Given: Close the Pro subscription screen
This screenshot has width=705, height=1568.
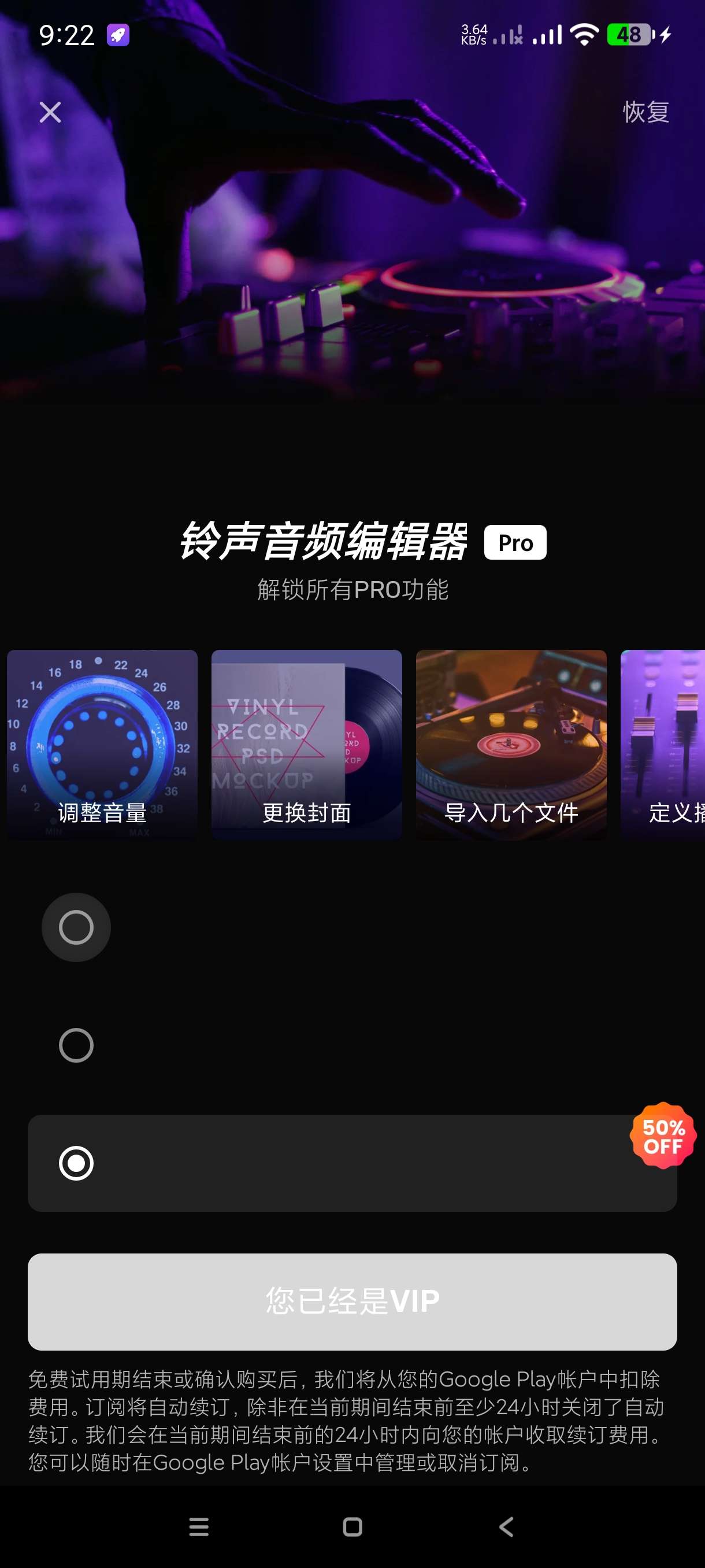Looking at the screenshot, I should tap(50, 112).
